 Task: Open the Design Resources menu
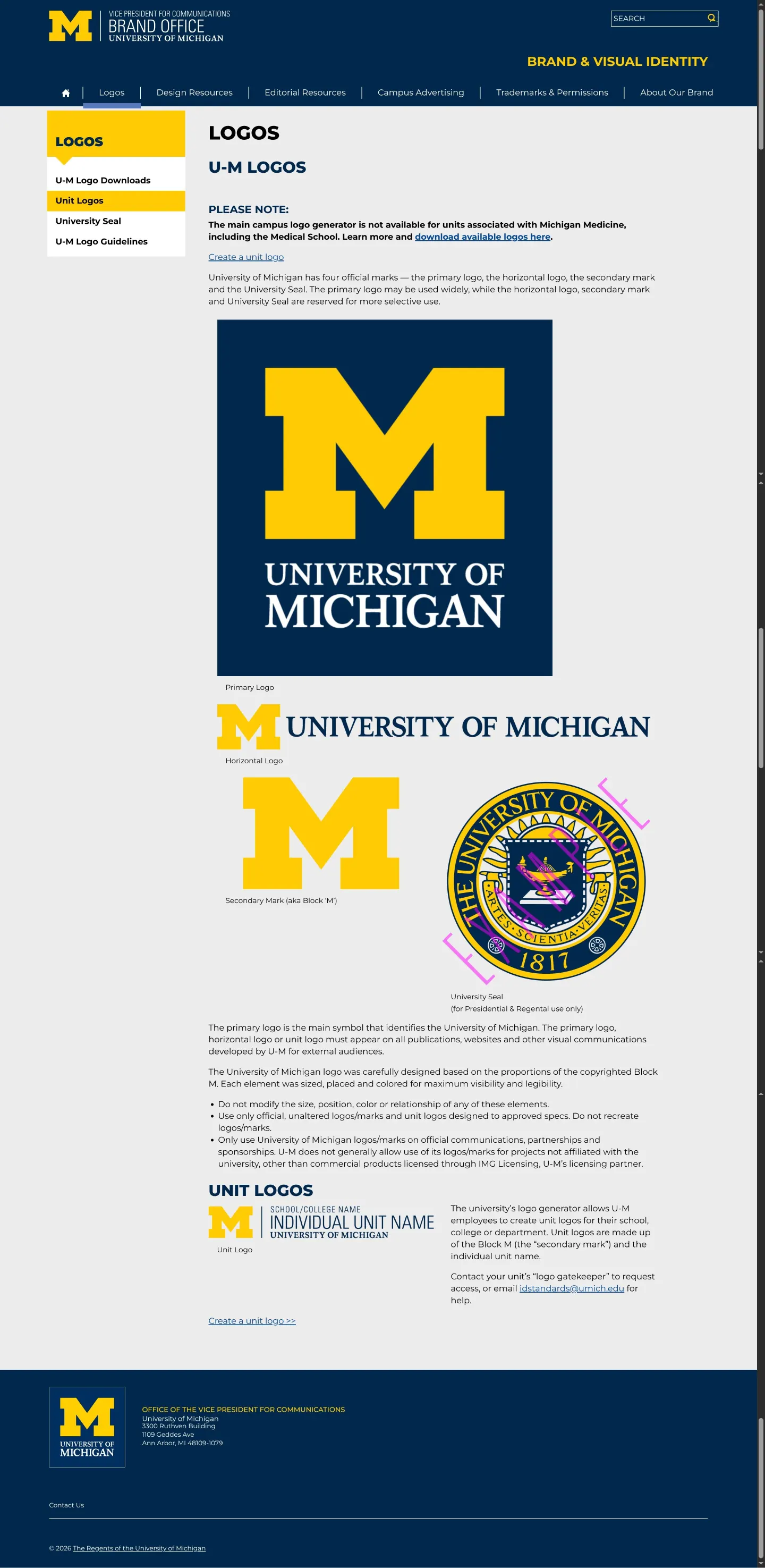tap(194, 92)
